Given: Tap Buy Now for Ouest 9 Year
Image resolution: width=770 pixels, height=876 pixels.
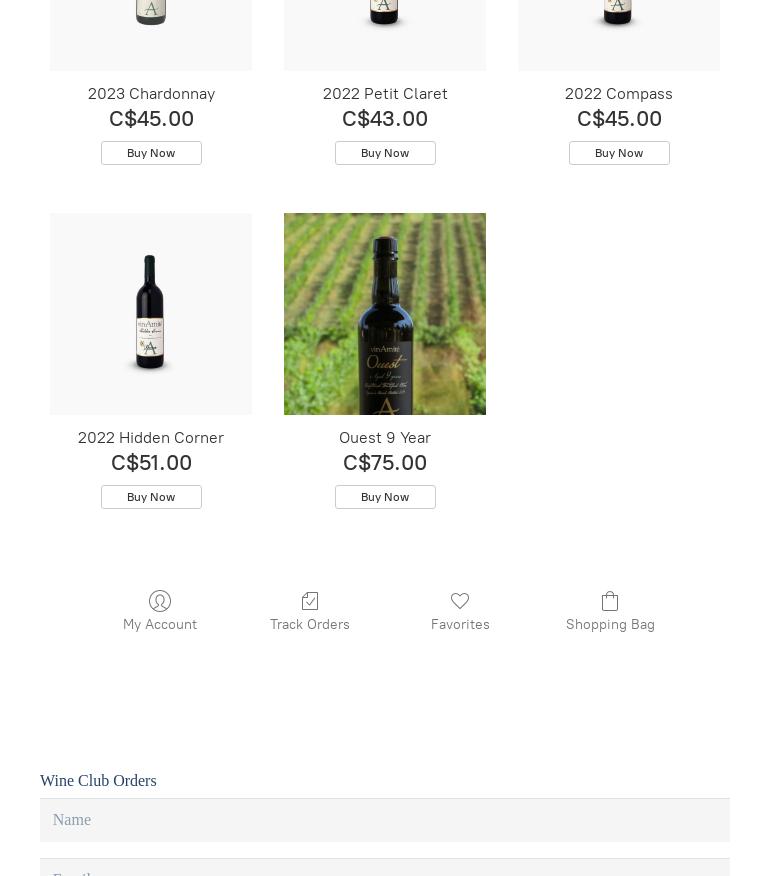Looking at the screenshot, I should coord(385,497).
